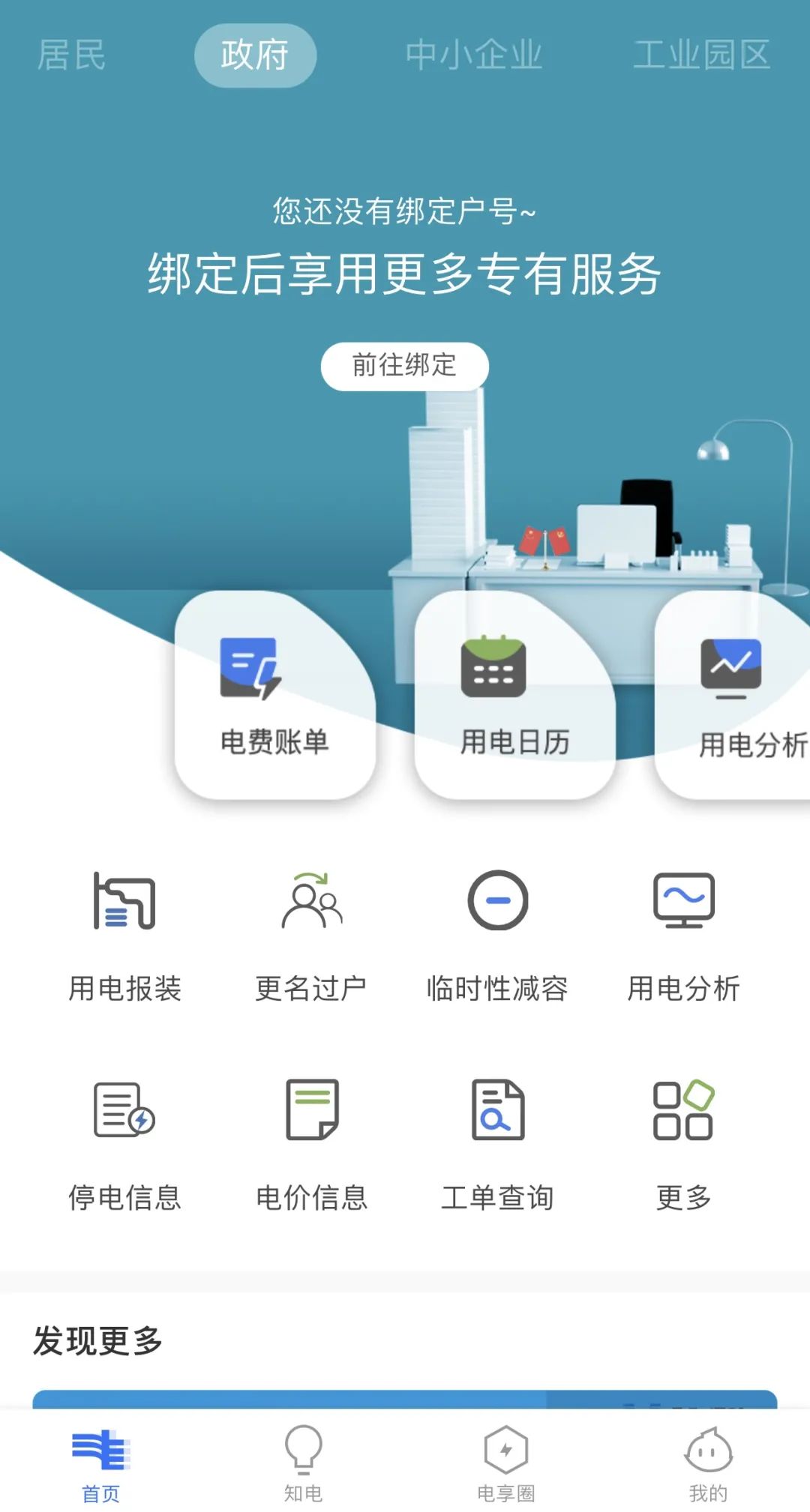The image size is (810, 1512).
Task: View 电价信息
Action: 311,1146
